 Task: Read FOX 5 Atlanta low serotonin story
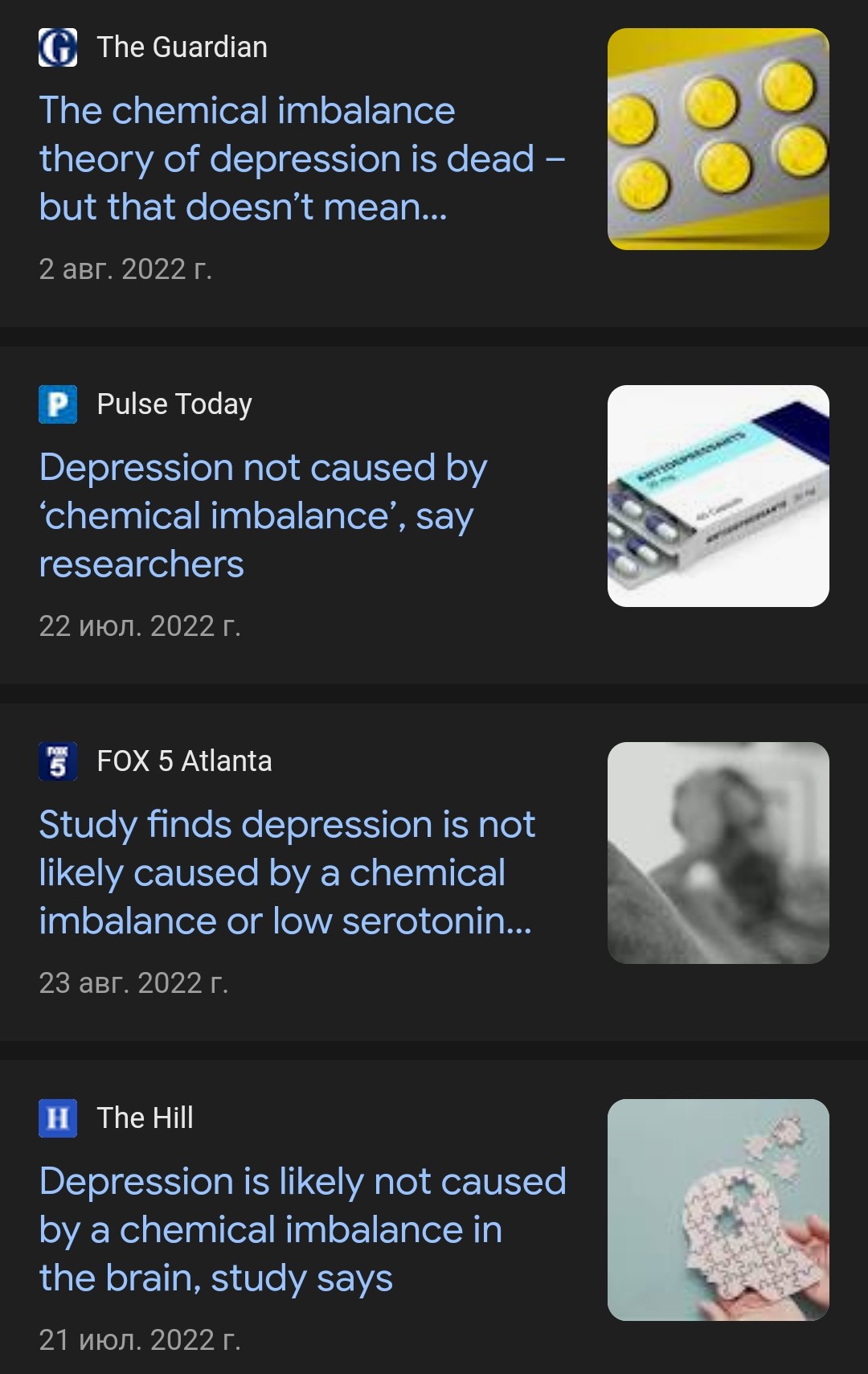286,872
